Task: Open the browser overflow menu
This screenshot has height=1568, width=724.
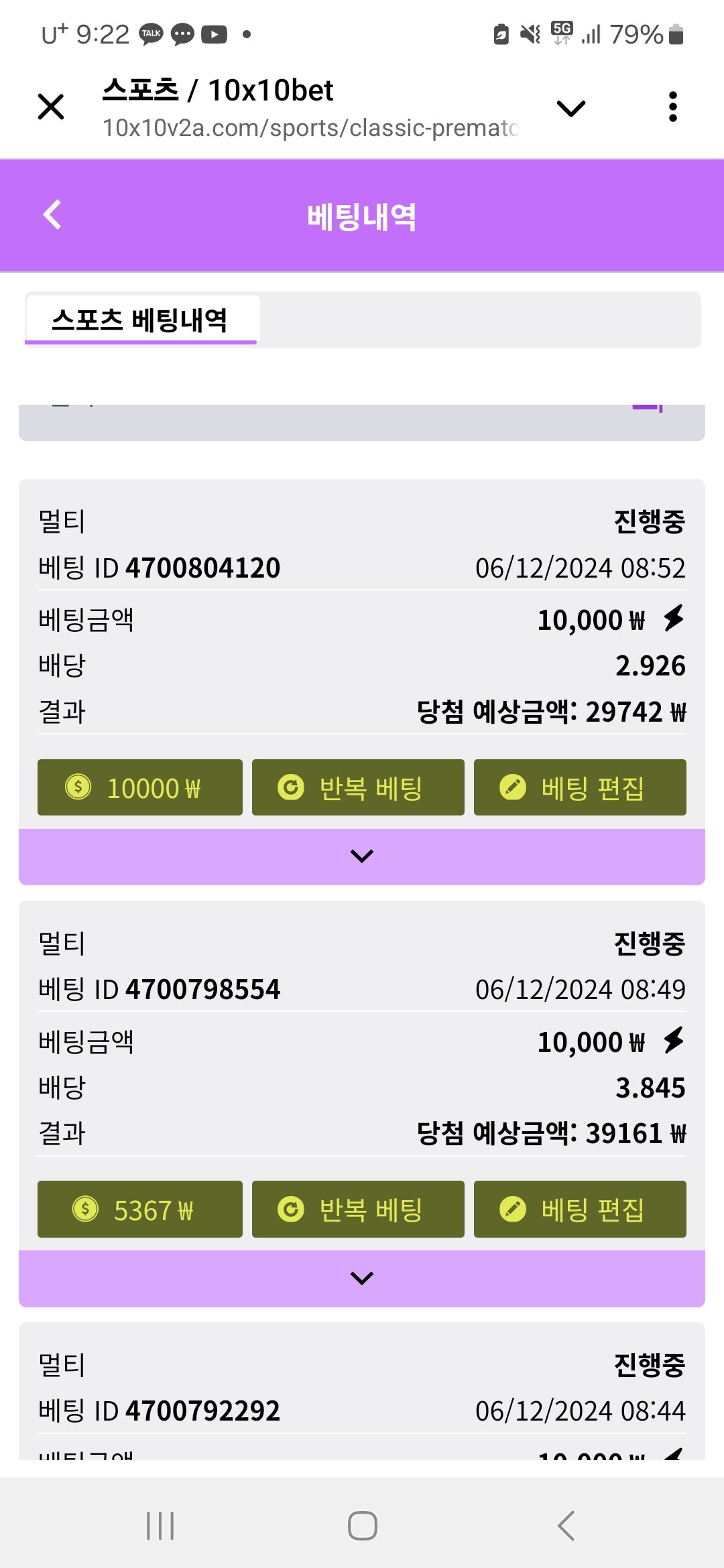Action: tap(673, 107)
